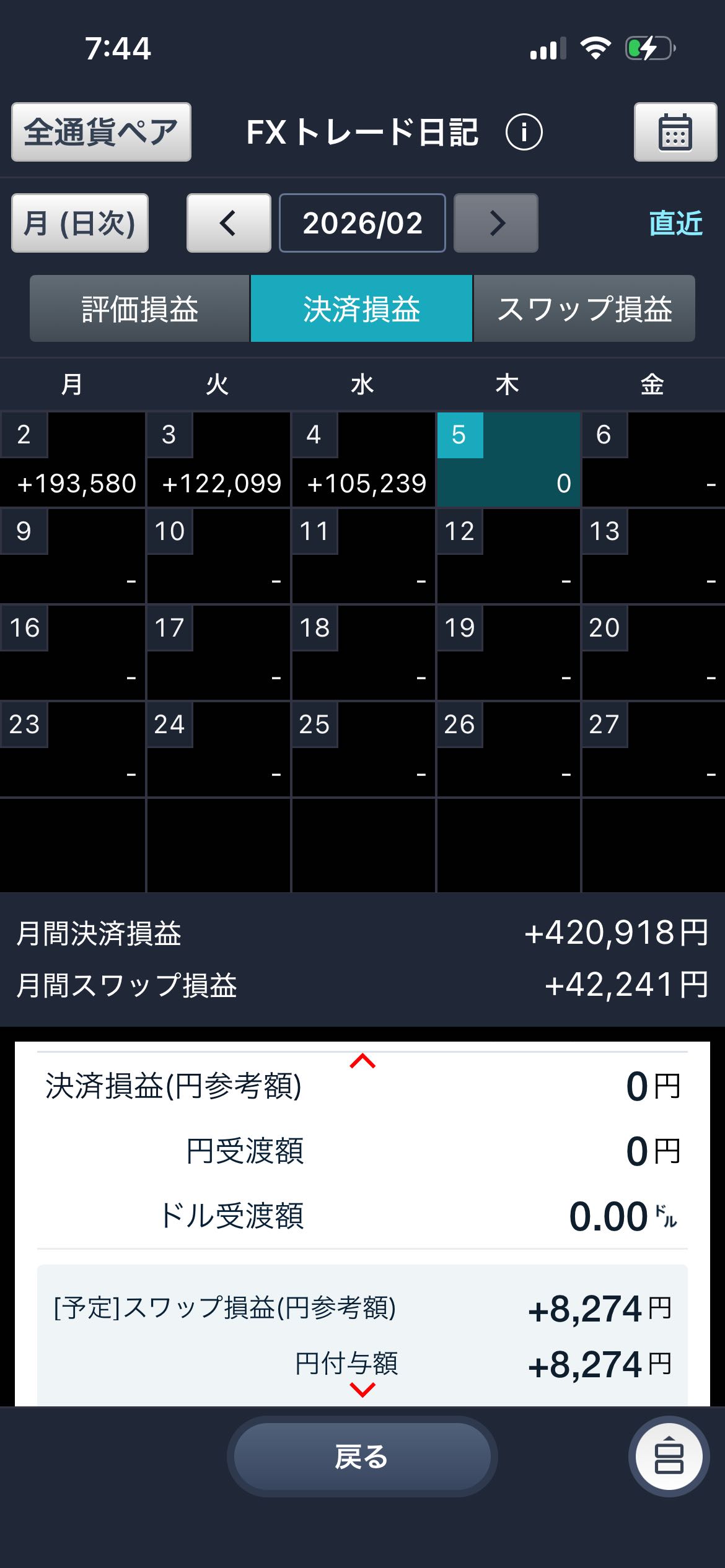Go to the previous month
Image resolution: width=725 pixels, height=1568 pixels.
229,223
